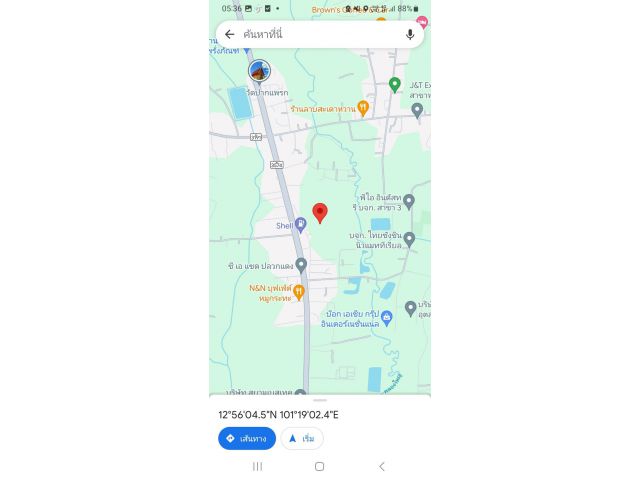Open the บจก. ไทยซิงชัน place marker

(x=409, y=239)
